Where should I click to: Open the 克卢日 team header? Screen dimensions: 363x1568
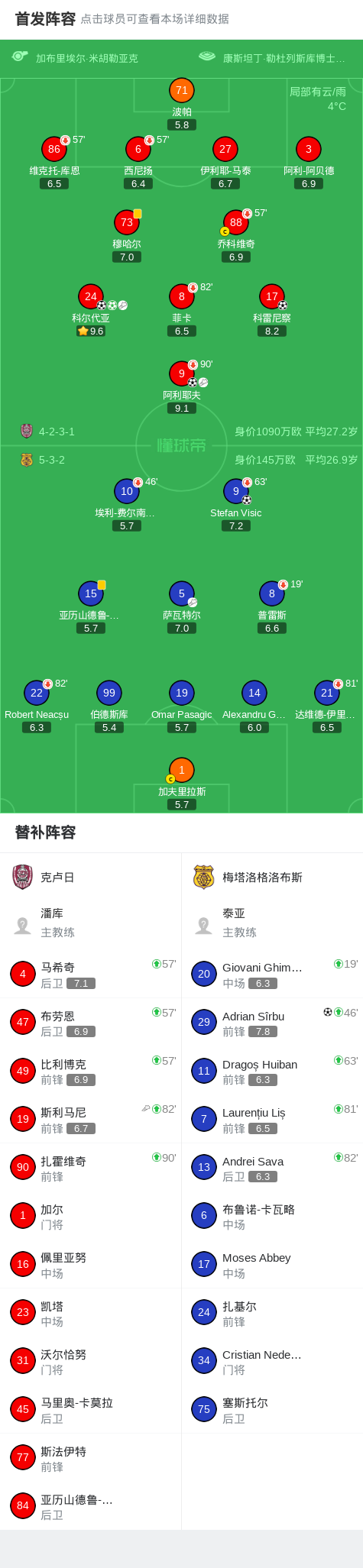pyautogui.click(x=91, y=878)
